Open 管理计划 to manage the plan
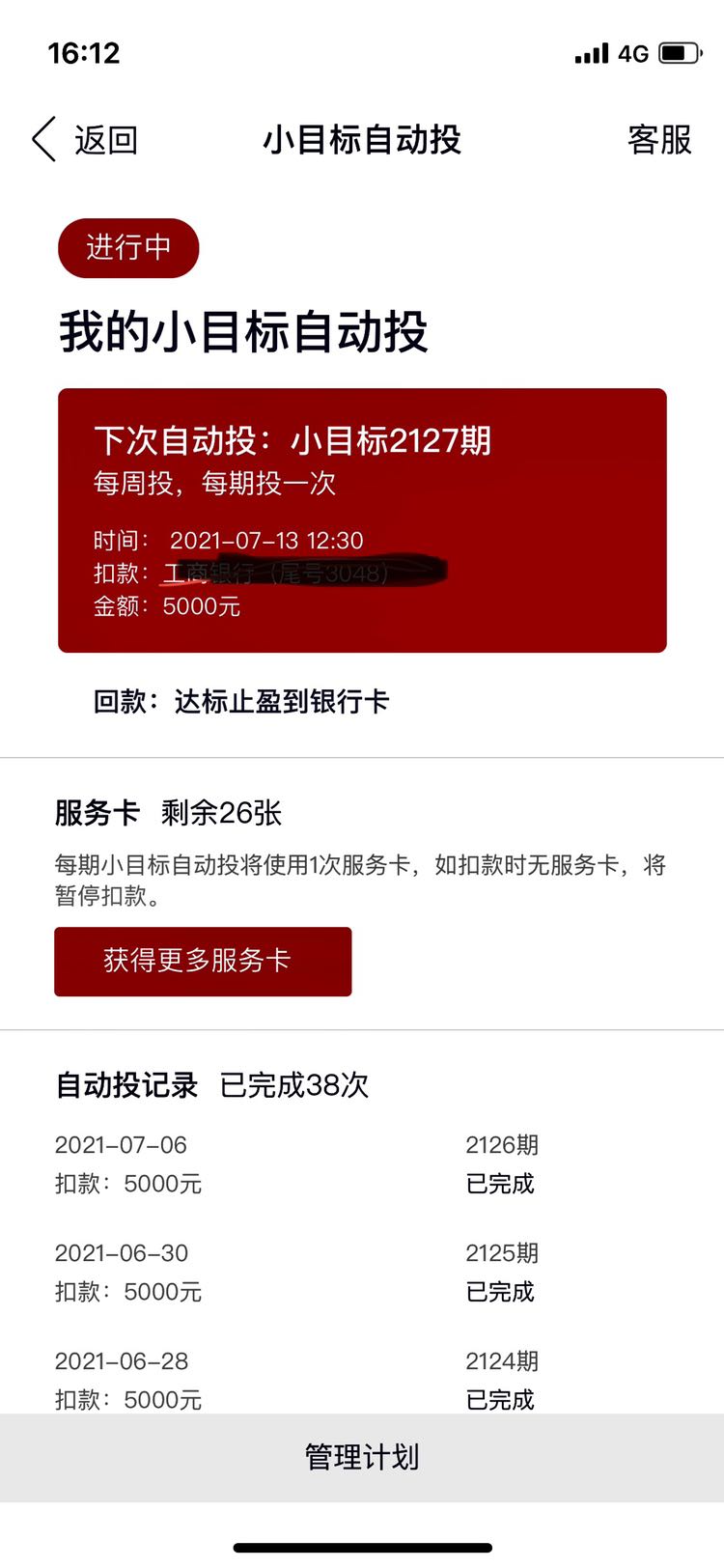724x1568 pixels. pos(362,1457)
